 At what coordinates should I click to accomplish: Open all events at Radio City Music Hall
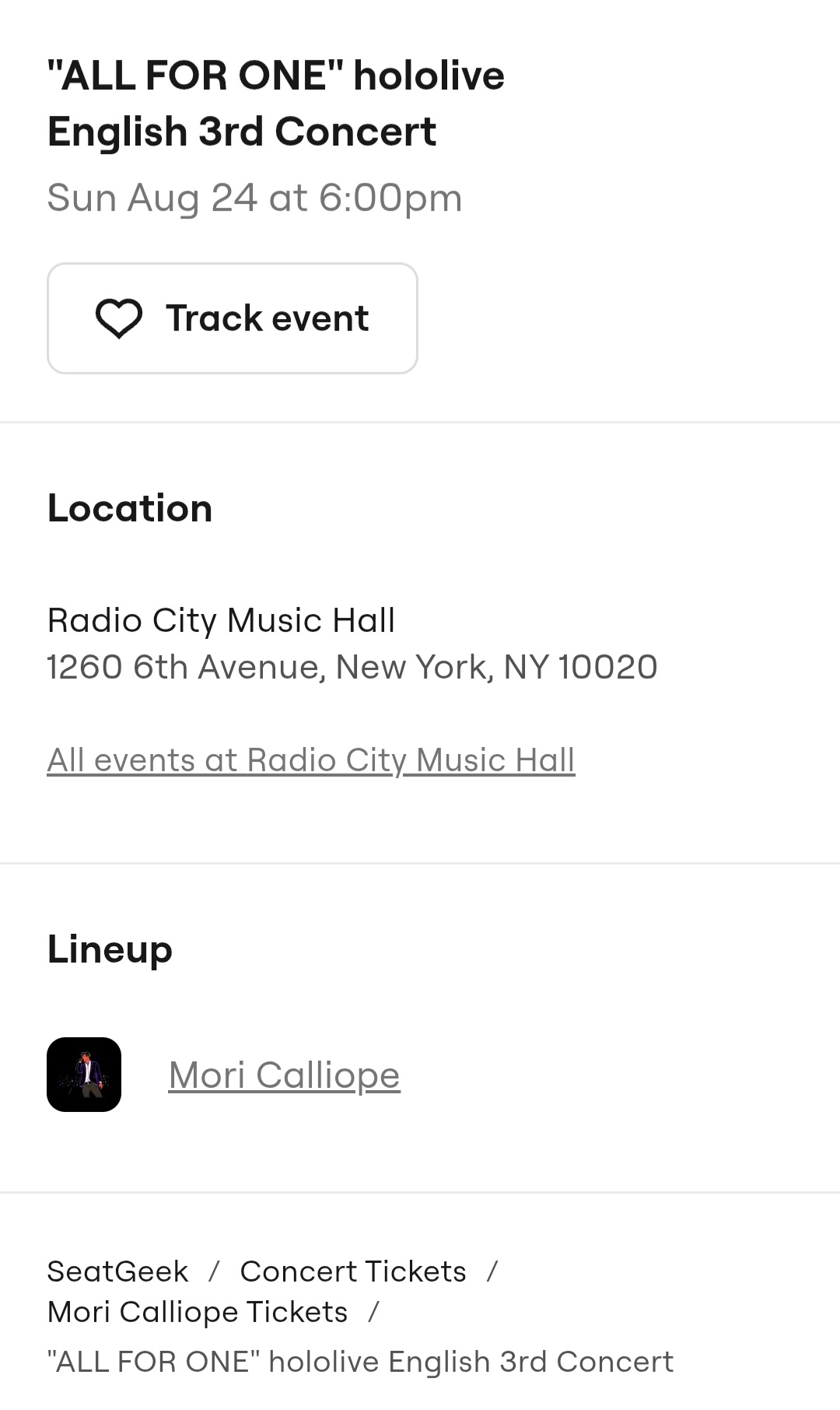pos(311,760)
